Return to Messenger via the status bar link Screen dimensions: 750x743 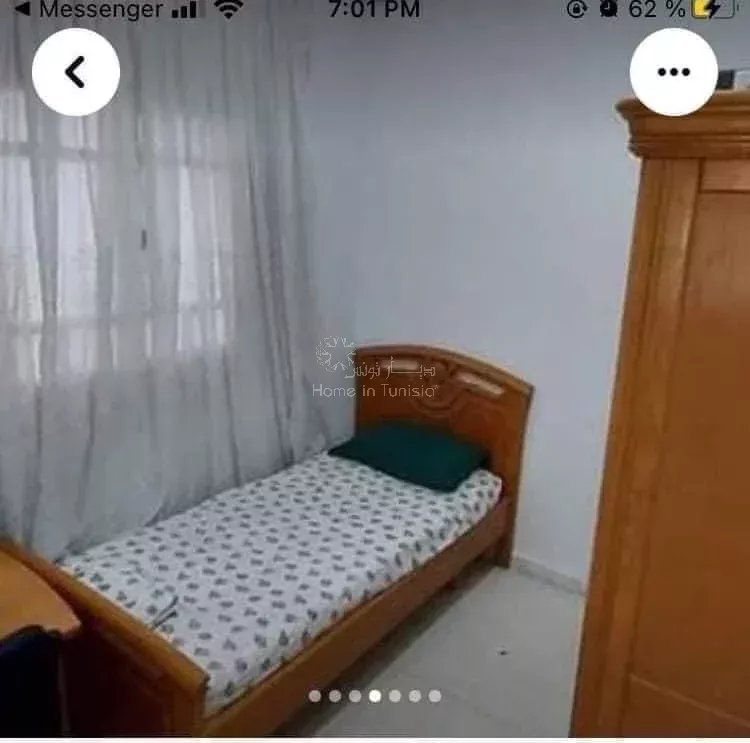point(86,10)
